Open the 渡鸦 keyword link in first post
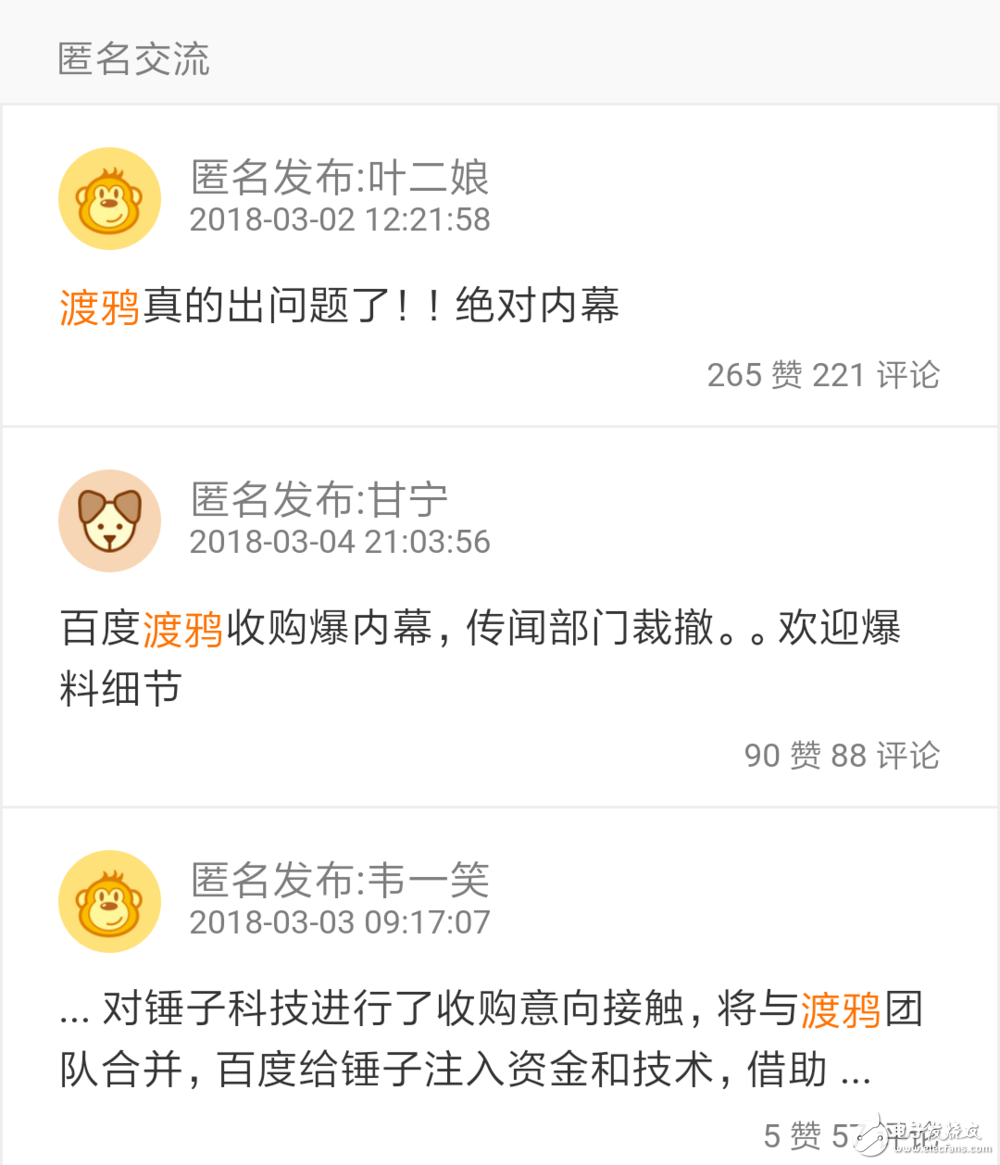This screenshot has width=1000, height=1165. [98, 306]
